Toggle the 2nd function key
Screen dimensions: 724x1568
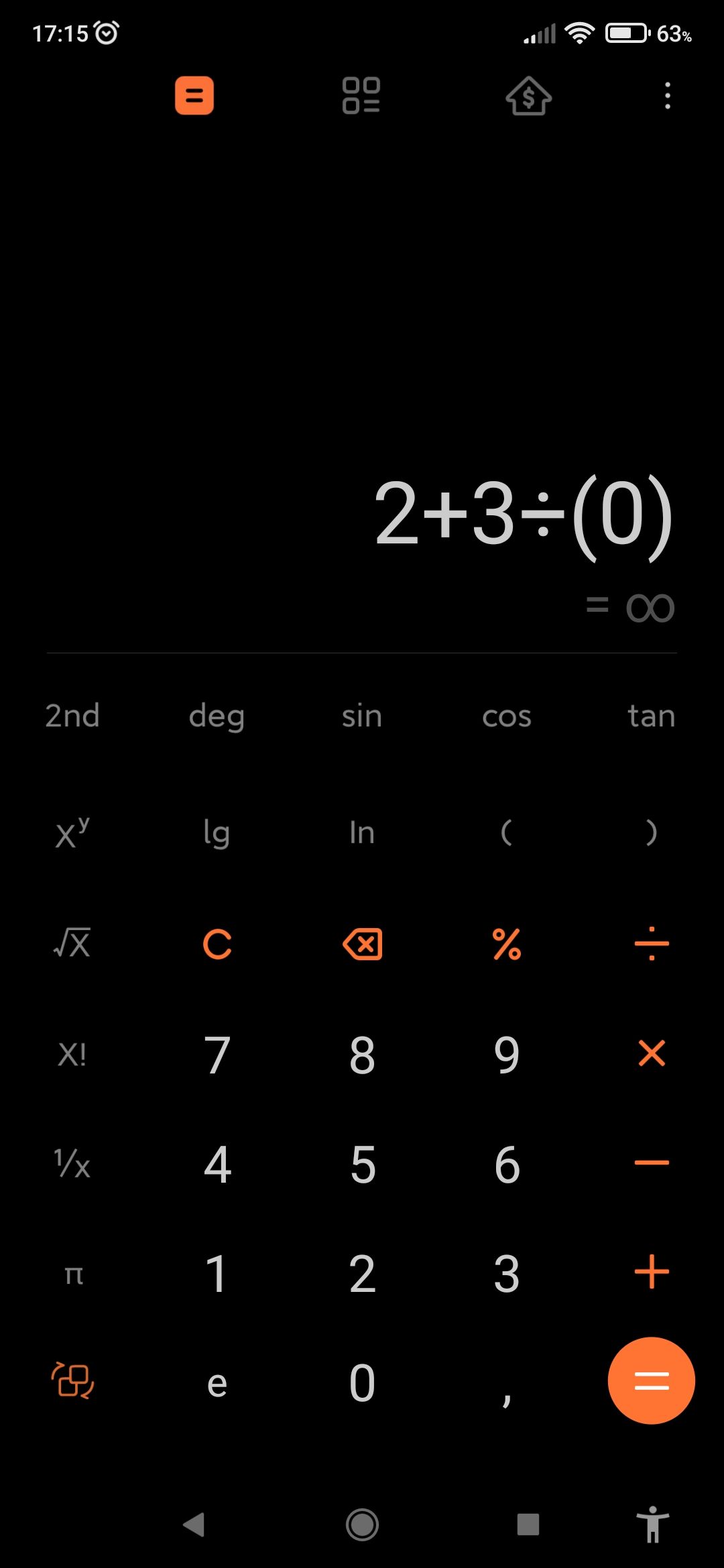click(x=72, y=716)
